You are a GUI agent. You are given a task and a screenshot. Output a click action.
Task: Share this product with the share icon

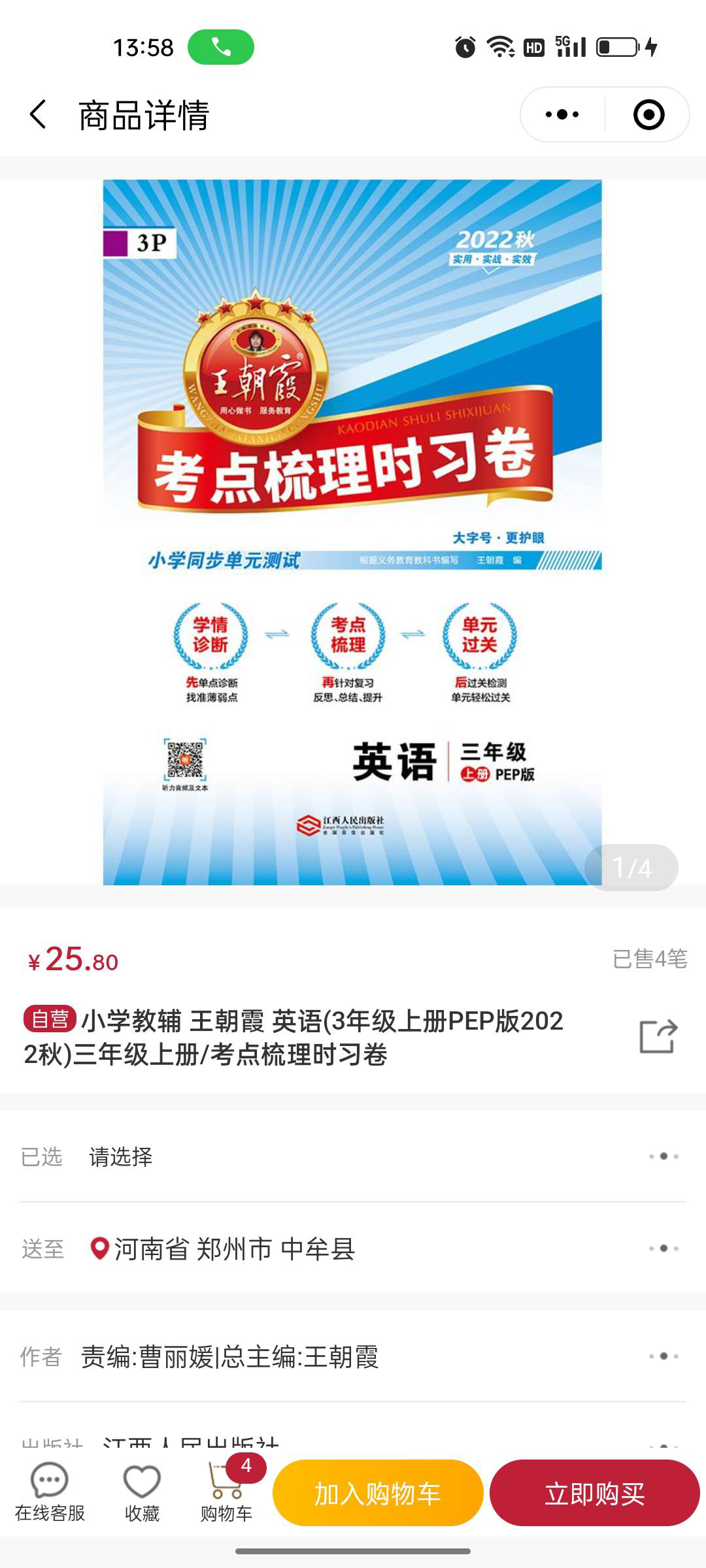coord(658,1036)
